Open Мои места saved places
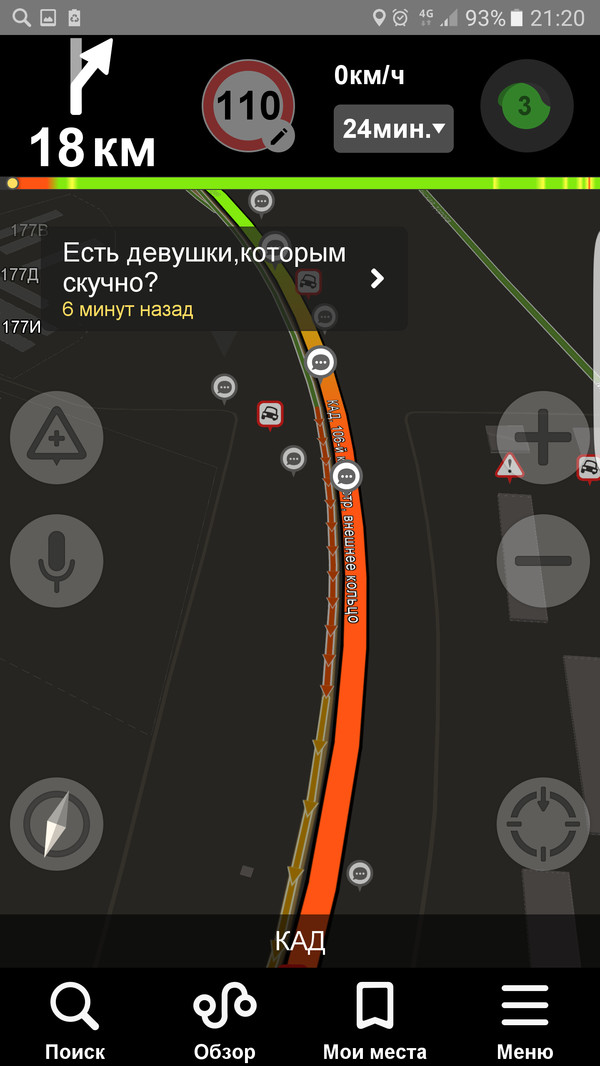The height and width of the screenshot is (1066, 600). 375,1021
